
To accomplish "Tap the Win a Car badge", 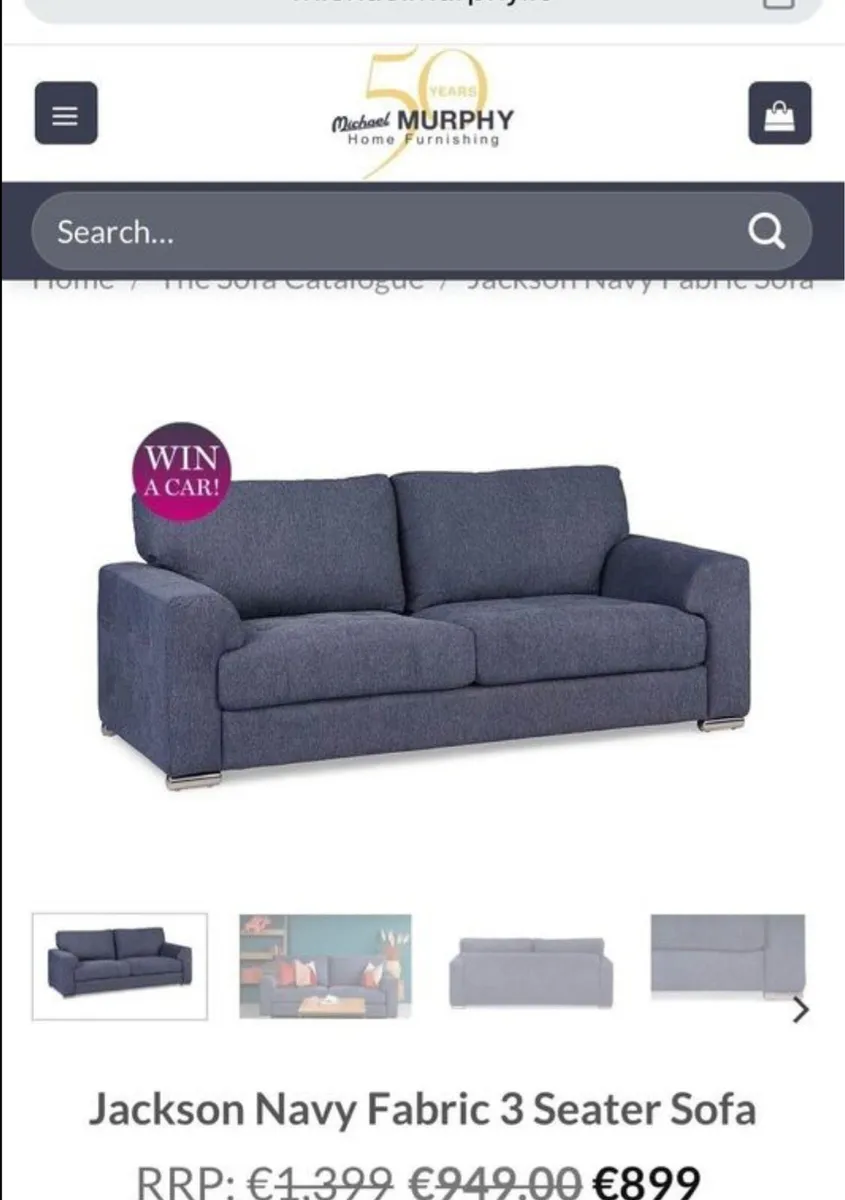I will pyautogui.click(x=182, y=471).
